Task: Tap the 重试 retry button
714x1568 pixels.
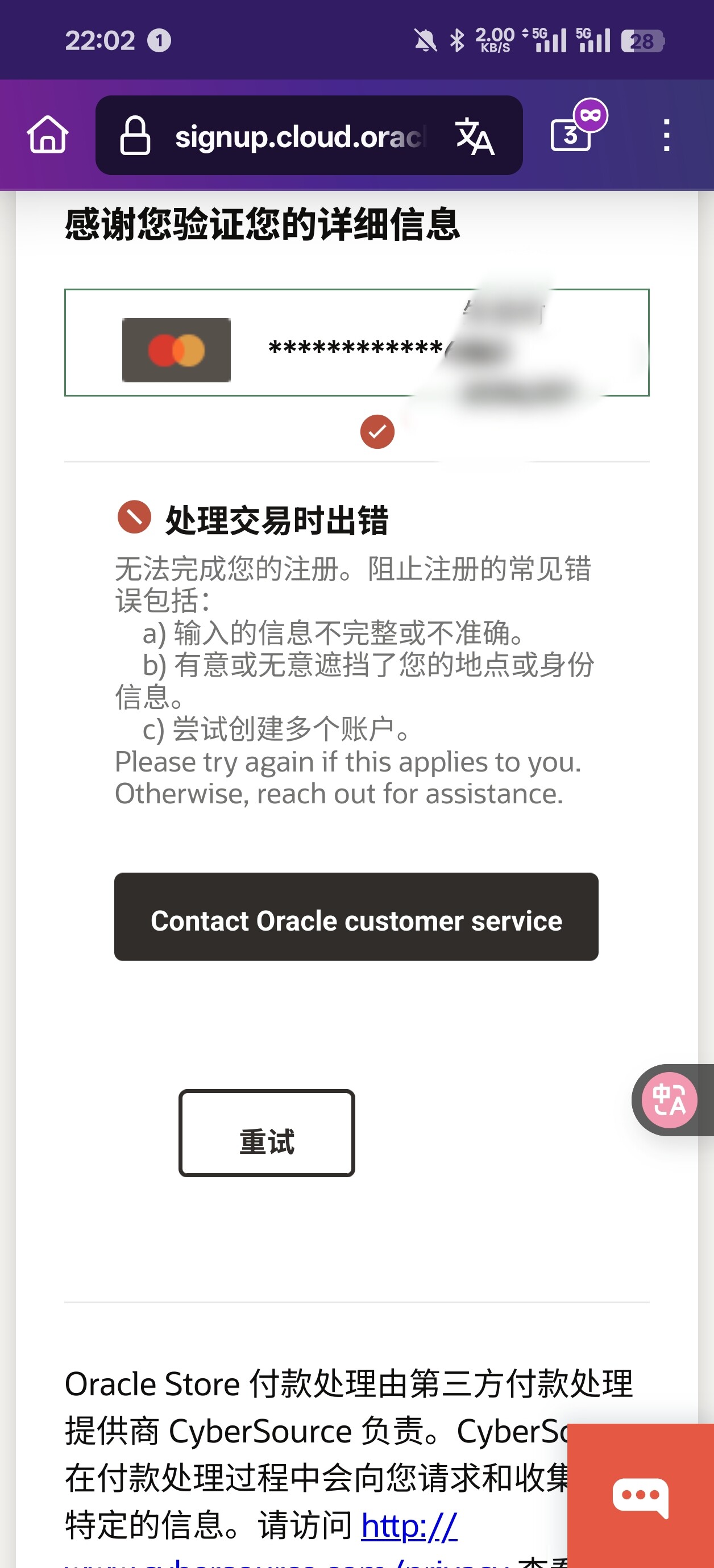Action: (x=266, y=1133)
